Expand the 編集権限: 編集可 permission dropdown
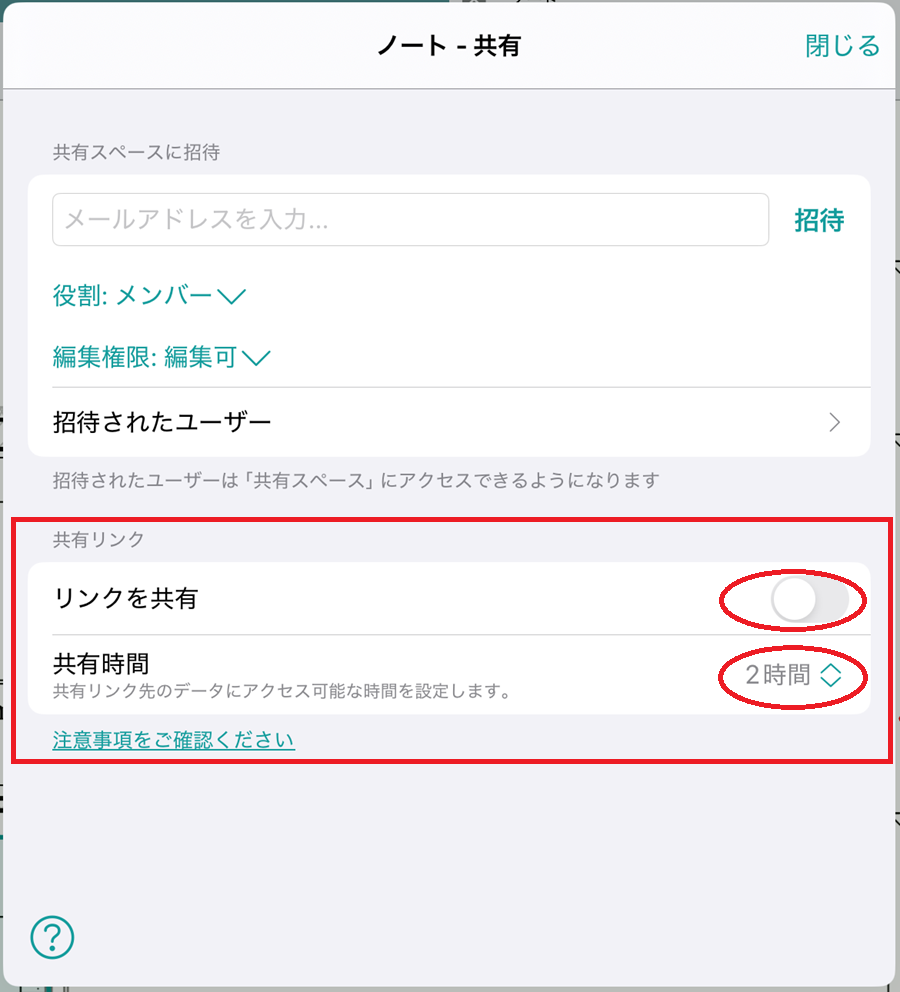This screenshot has width=900, height=992. pos(161,357)
